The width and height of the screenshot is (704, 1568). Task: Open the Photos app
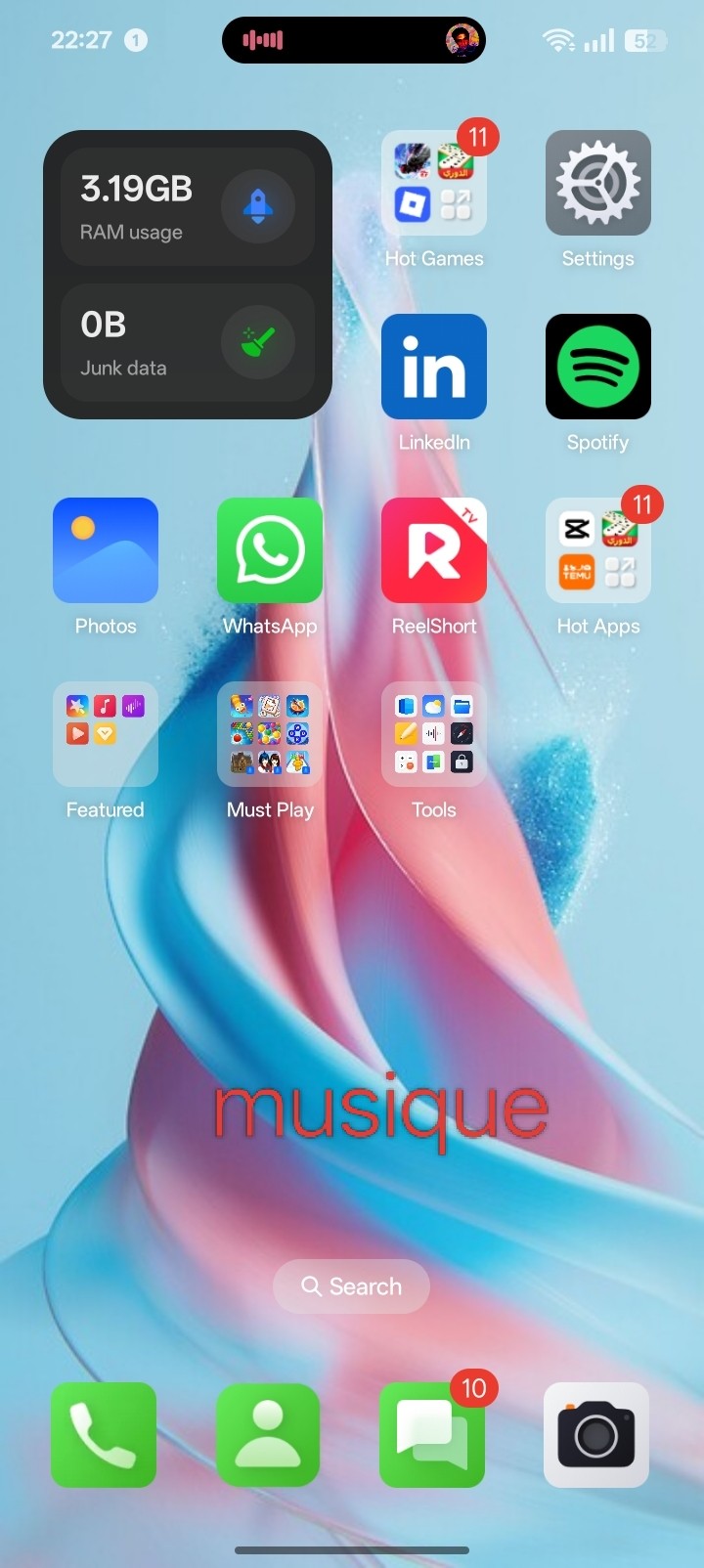(106, 550)
